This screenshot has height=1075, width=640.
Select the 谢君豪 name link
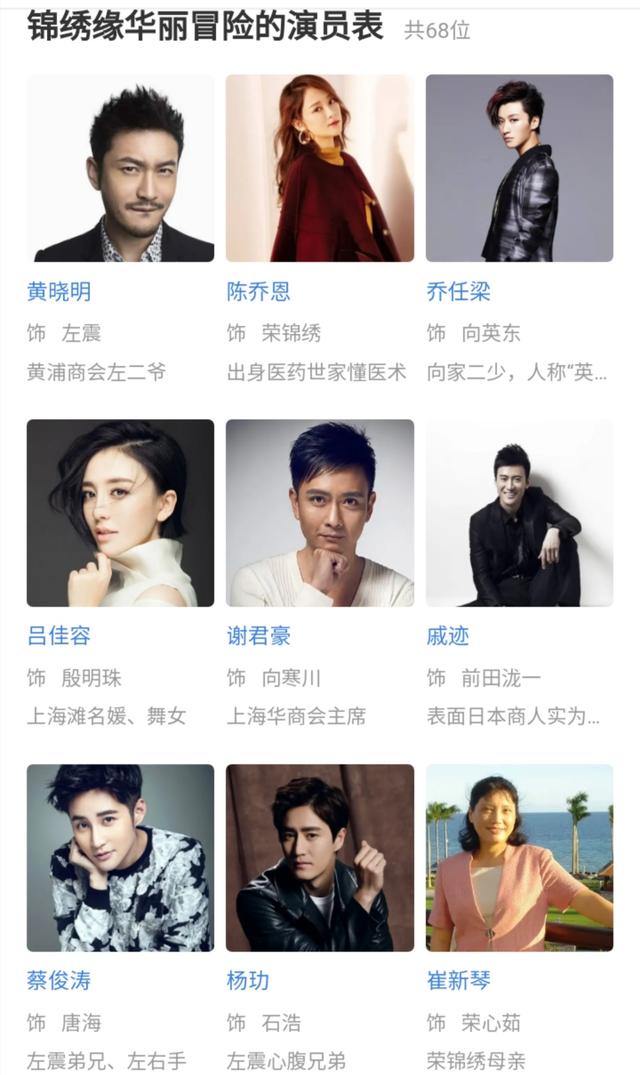coord(259,636)
